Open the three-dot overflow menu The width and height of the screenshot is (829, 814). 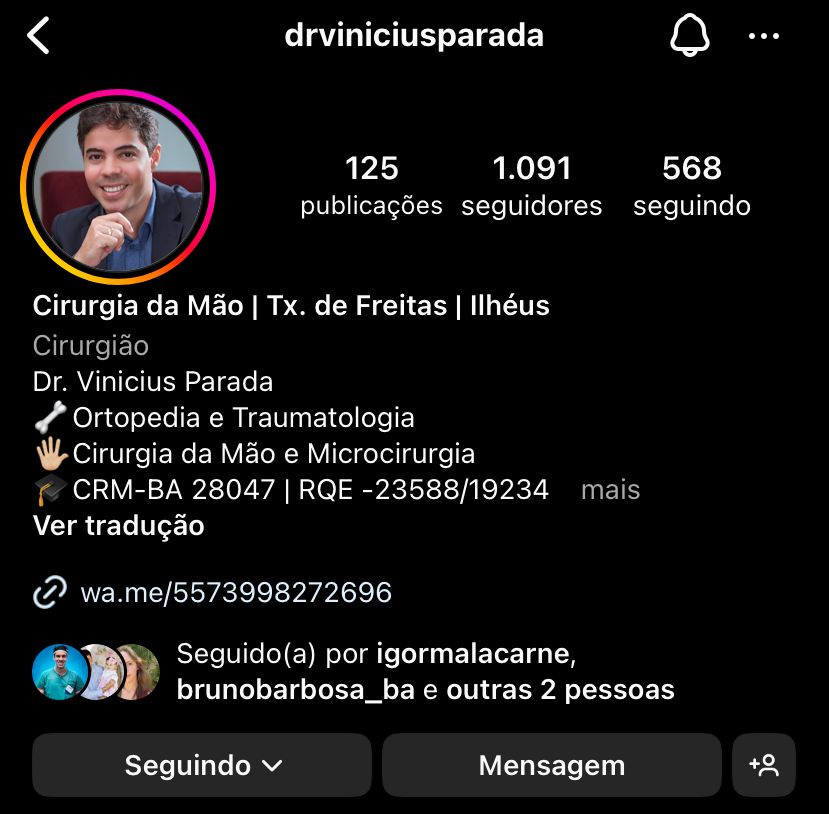coord(764,37)
